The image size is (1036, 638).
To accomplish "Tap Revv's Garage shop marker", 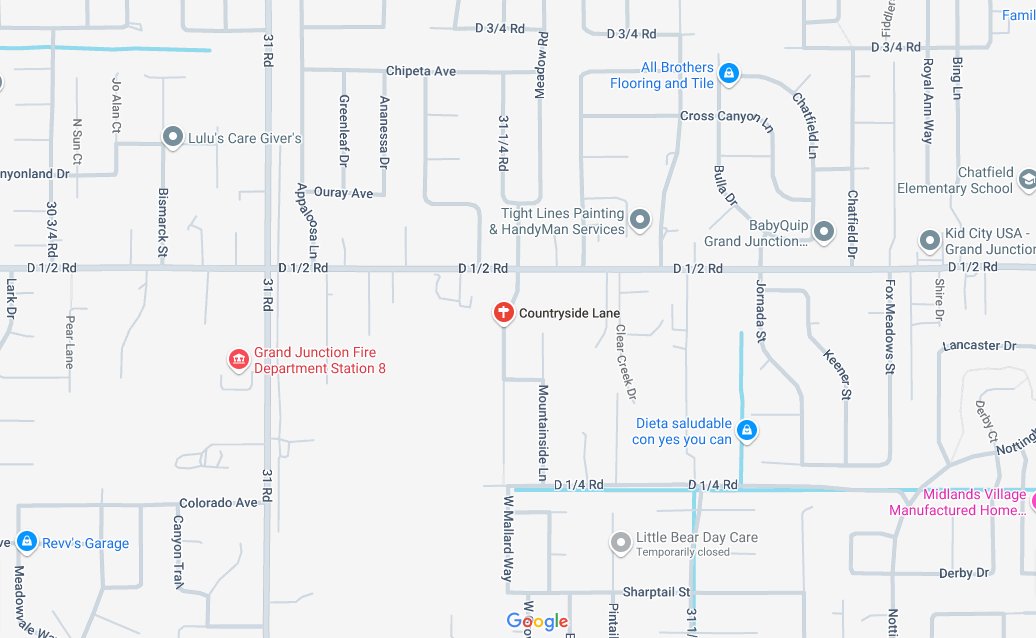I will (27, 543).
